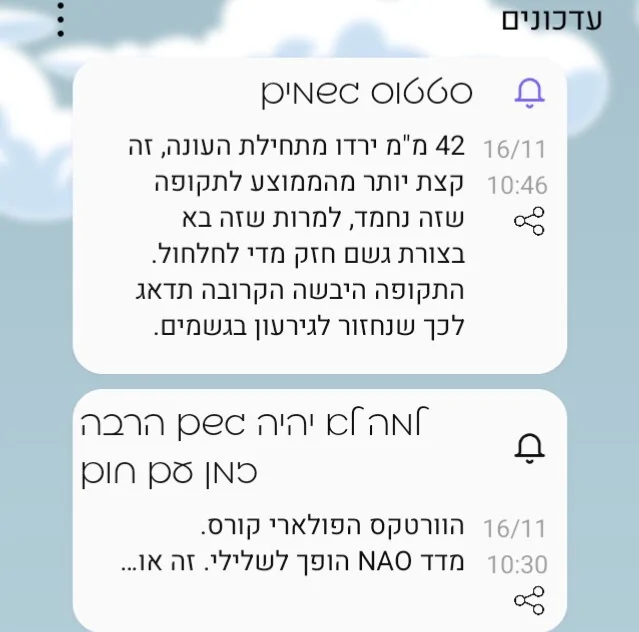The height and width of the screenshot is (632, 639).
Task: Share the 42 מ"מ rainfall update
Action: 529,222
